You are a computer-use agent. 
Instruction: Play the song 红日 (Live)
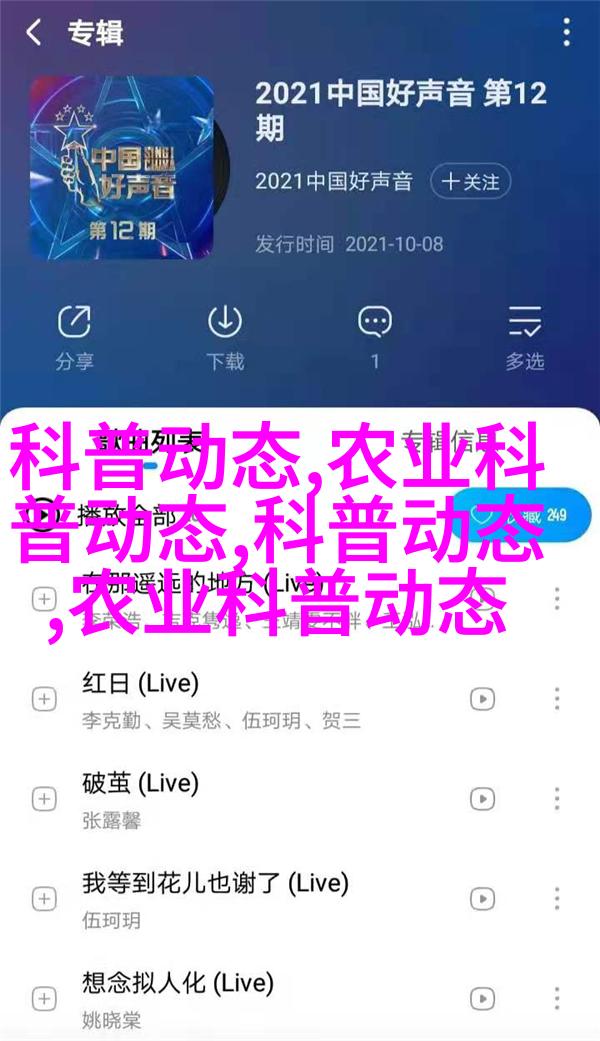tap(250, 699)
